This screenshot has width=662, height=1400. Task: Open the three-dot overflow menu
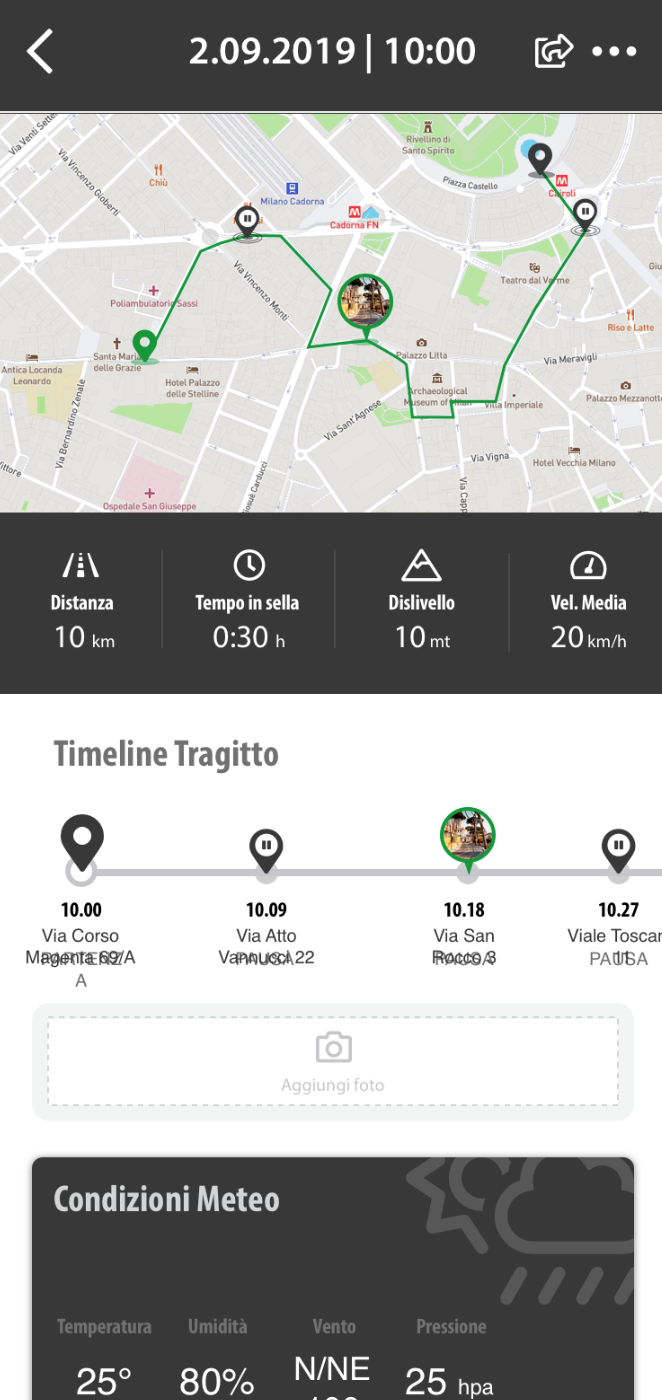pos(614,52)
